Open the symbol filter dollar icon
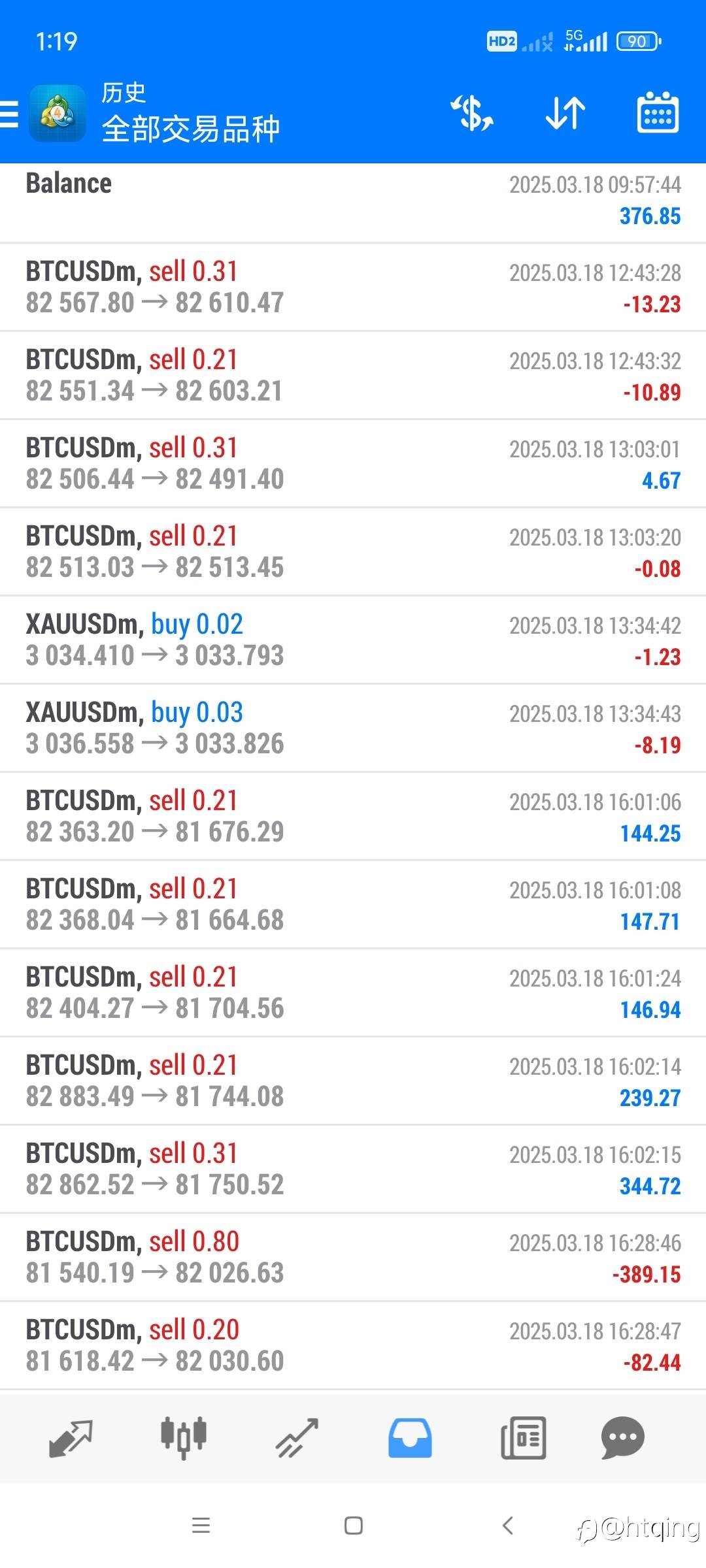Image resolution: width=706 pixels, height=1568 pixels. pos(472,113)
